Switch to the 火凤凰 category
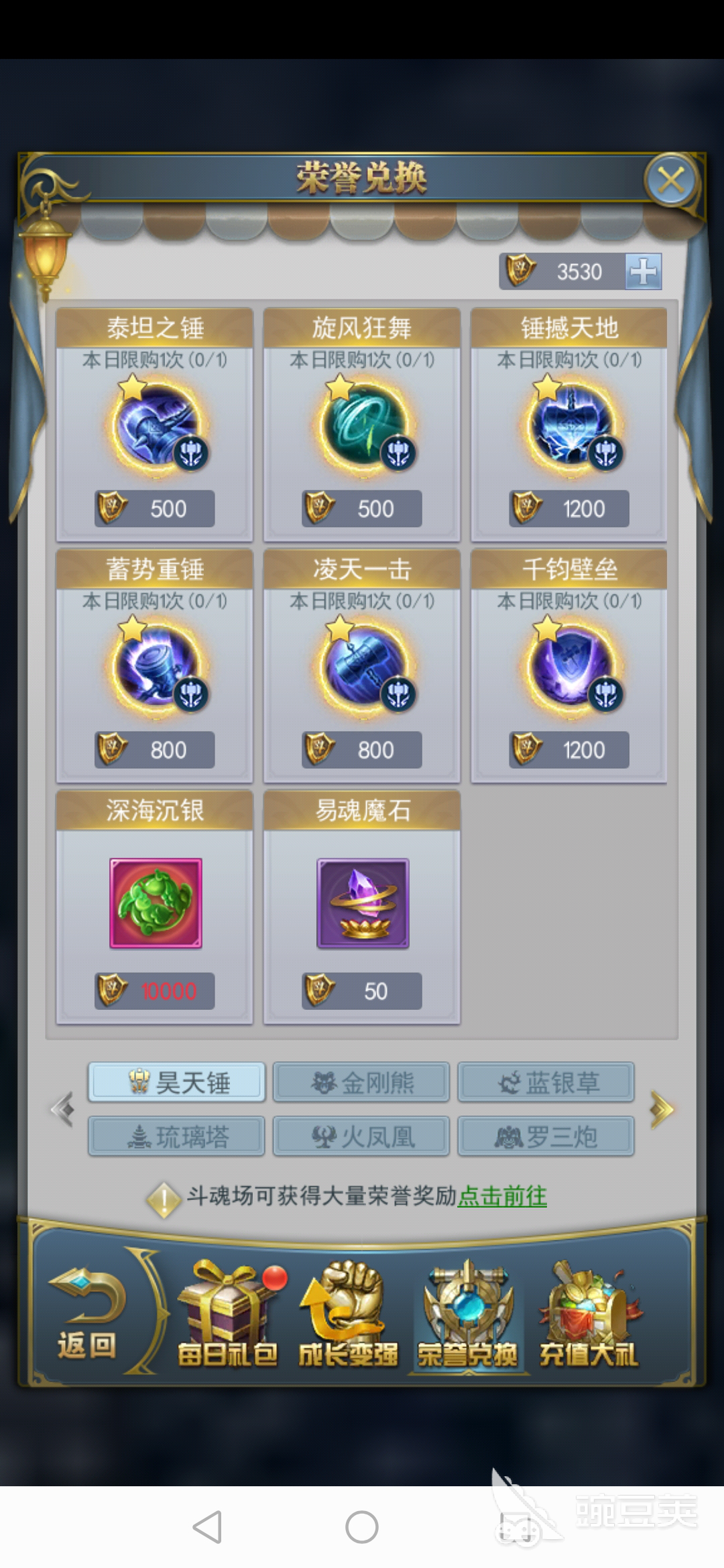The image size is (724, 1568). click(361, 1136)
